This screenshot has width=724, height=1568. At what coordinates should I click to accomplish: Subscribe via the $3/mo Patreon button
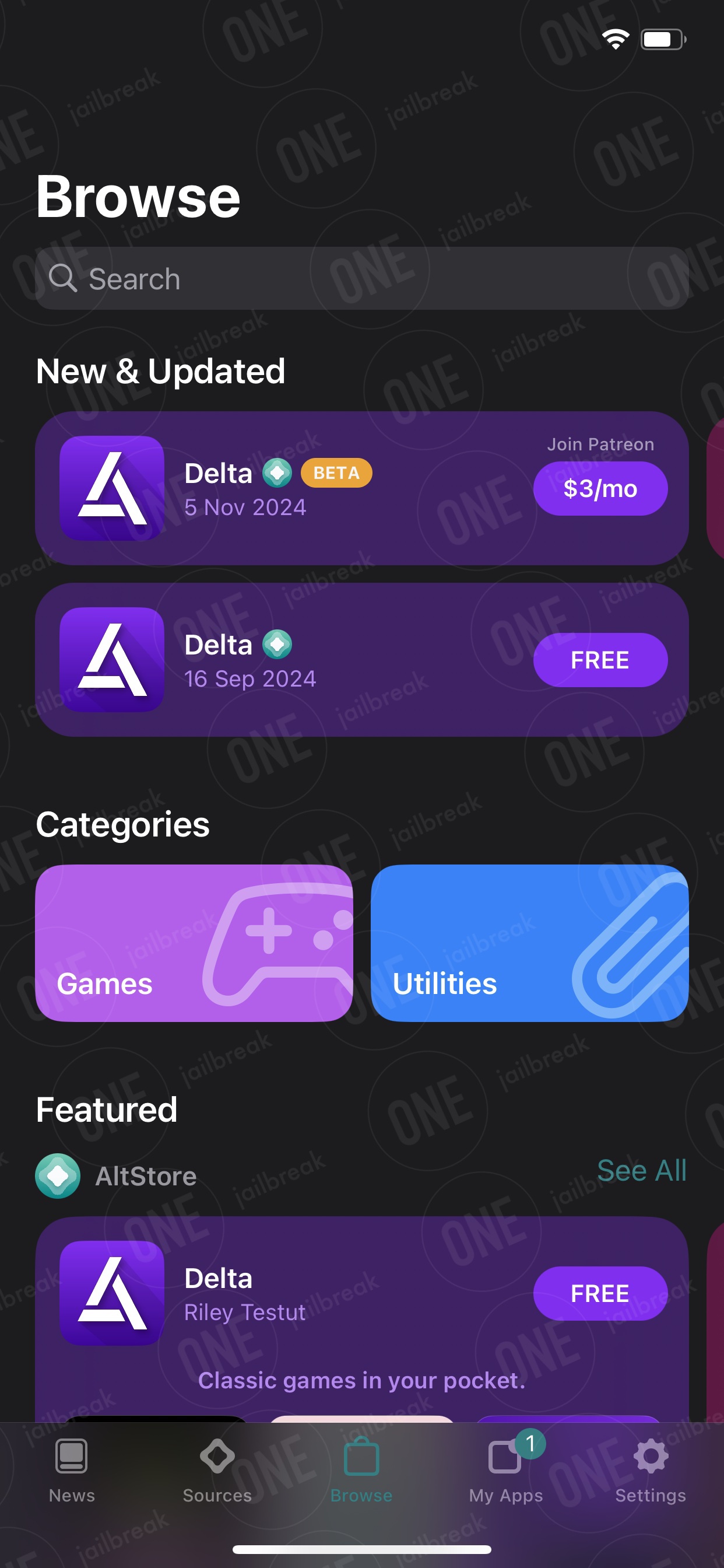pyautogui.click(x=600, y=489)
